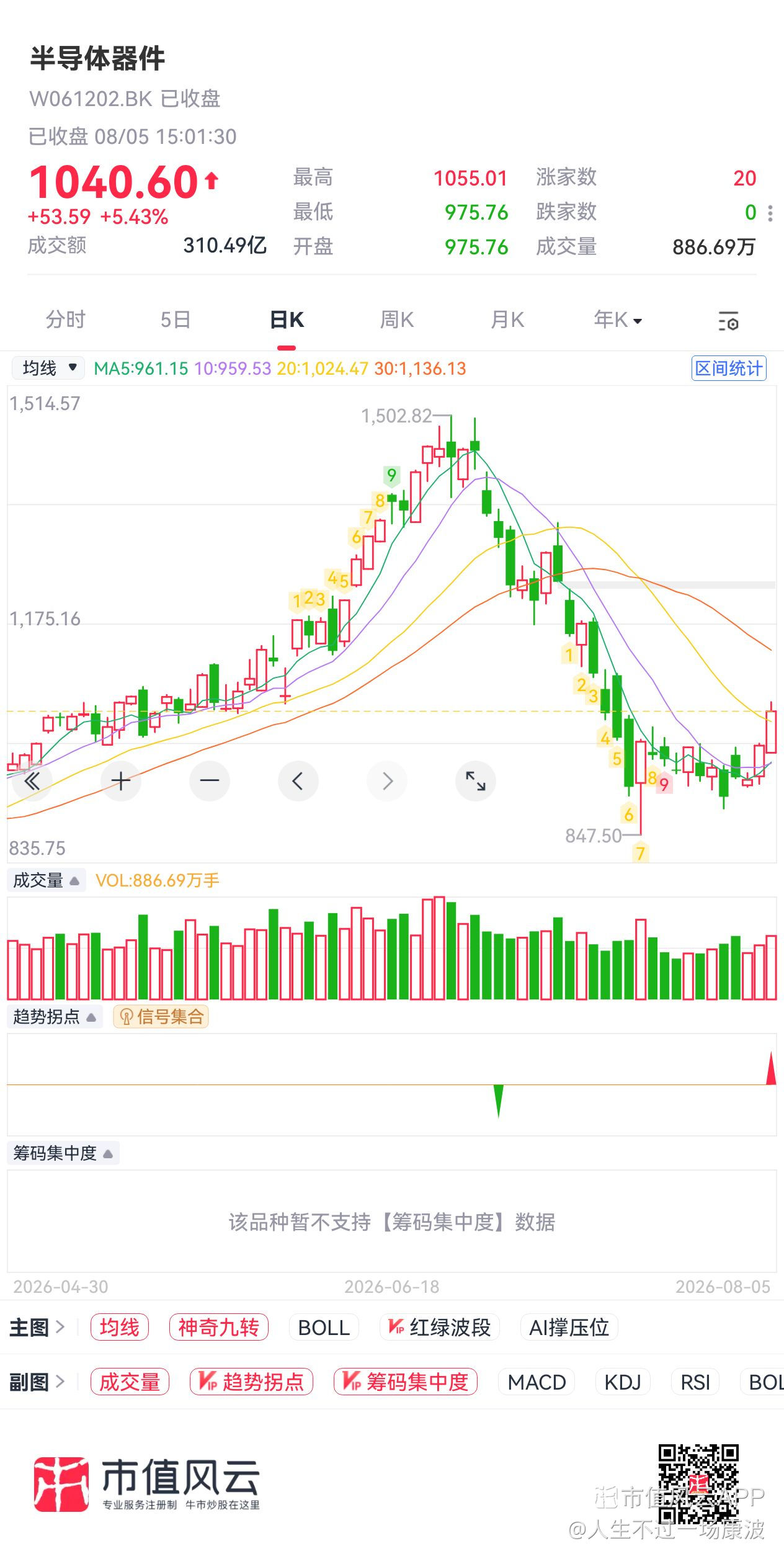Select the 神奇九转 main indicator
Viewport: 784px width, 1559px height.
[219, 1328]
